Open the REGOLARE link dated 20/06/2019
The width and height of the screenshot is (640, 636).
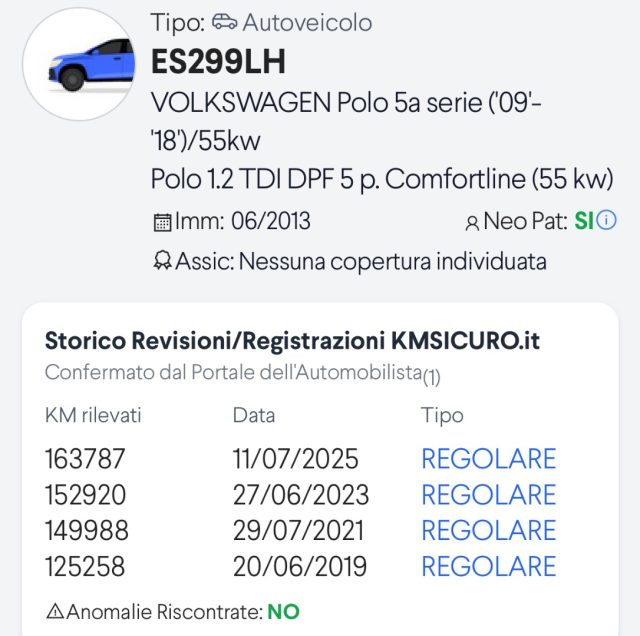coord(488,566)
